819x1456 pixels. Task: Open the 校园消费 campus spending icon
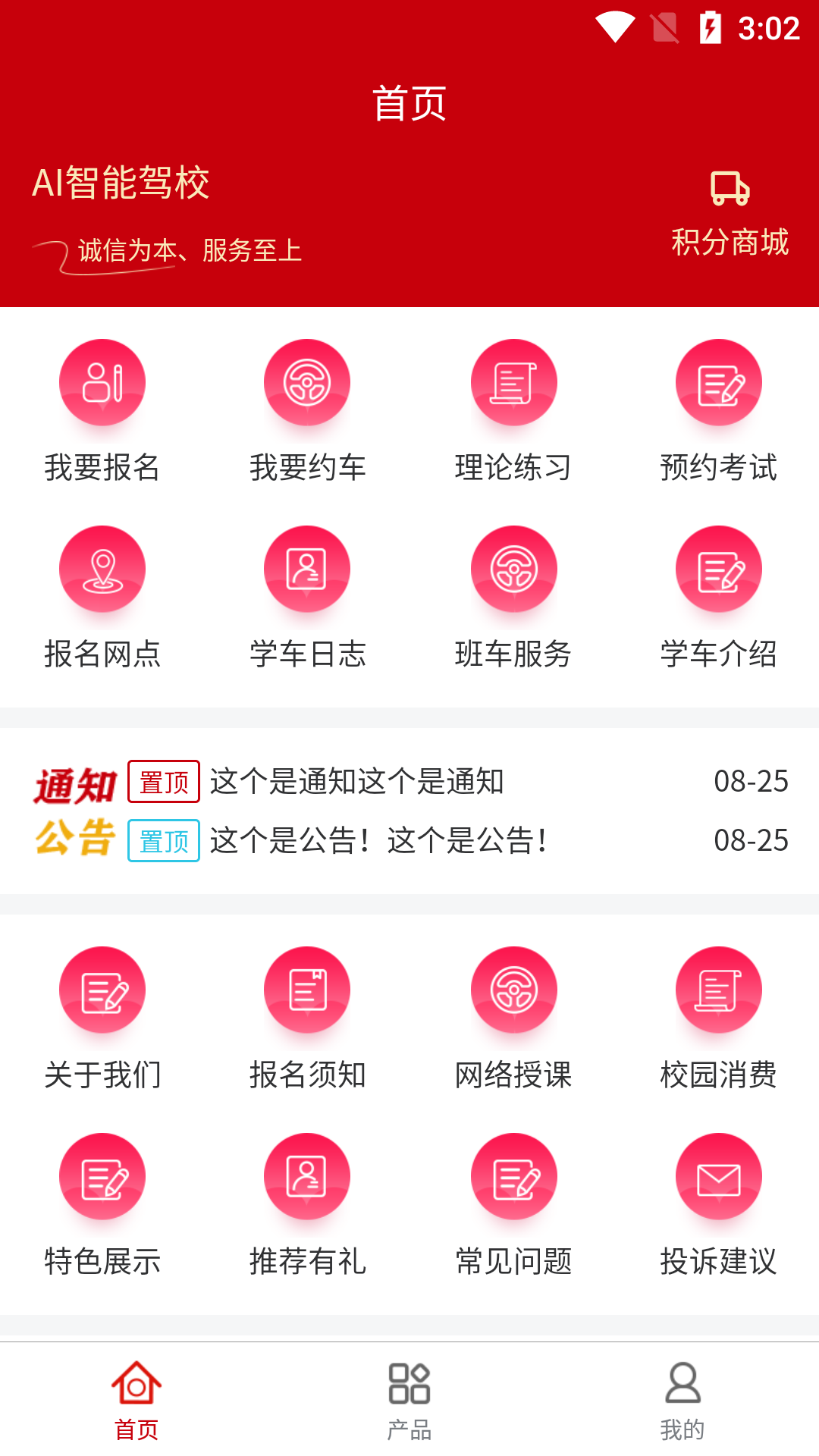coord(718,990)
